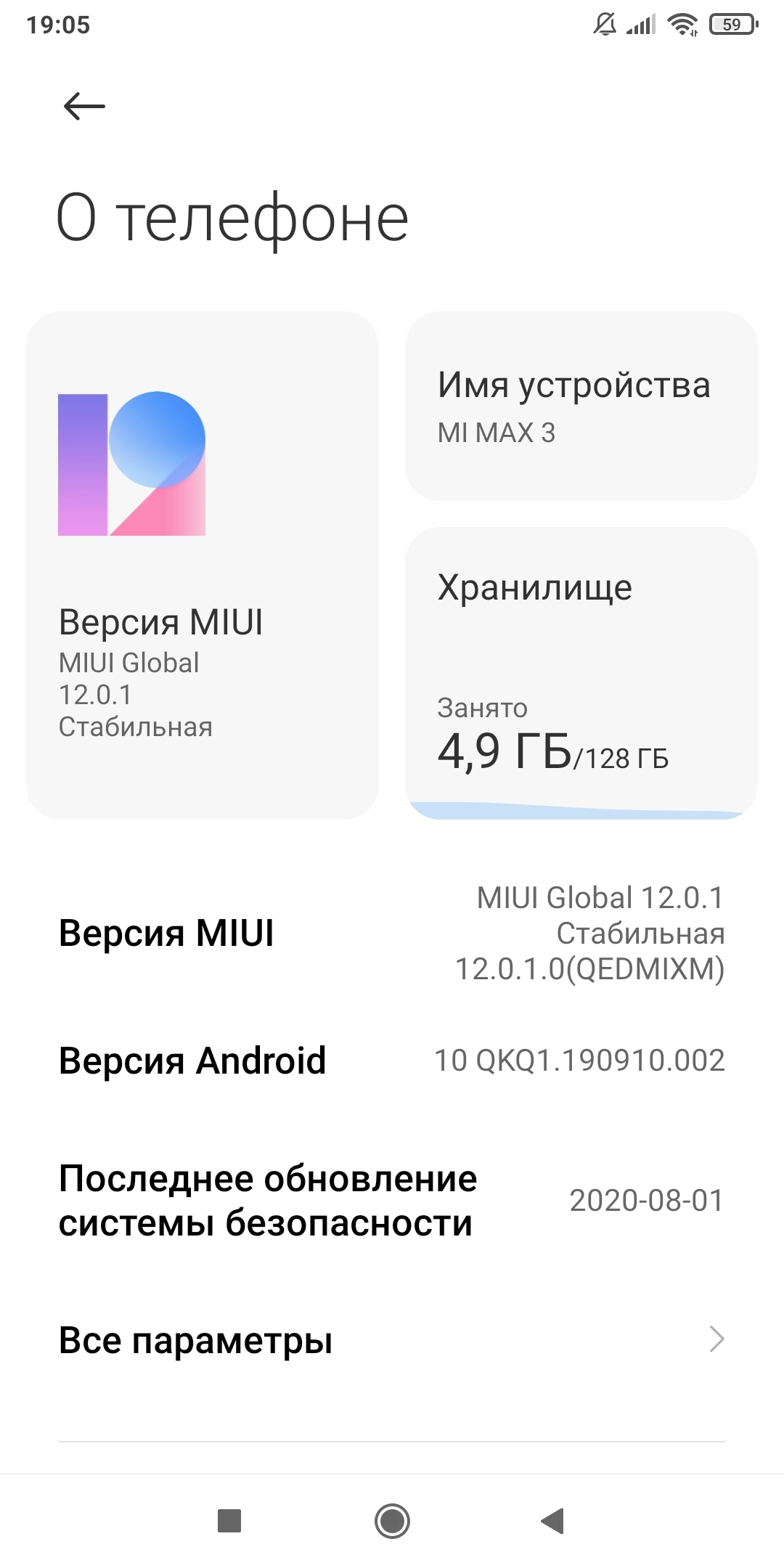Open recent apps with the square button
The height and width of the screenshot is (1568, 784).
point(229,1520)
